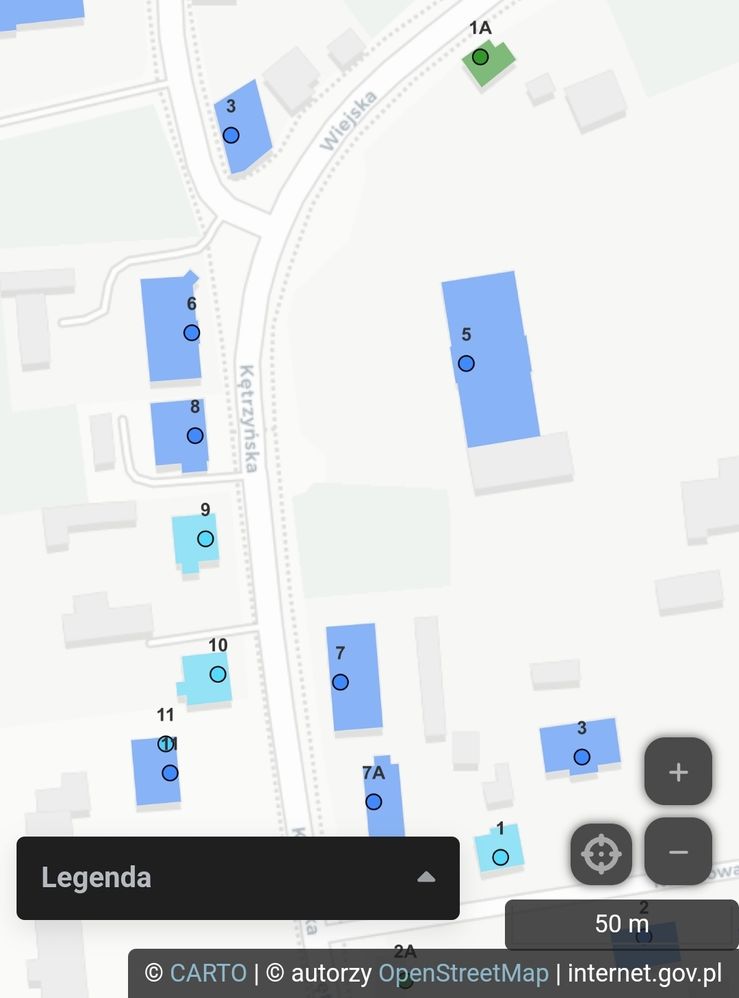Select address point 7 on the map
Screen dimensions: 739x998
coord(340,682)
